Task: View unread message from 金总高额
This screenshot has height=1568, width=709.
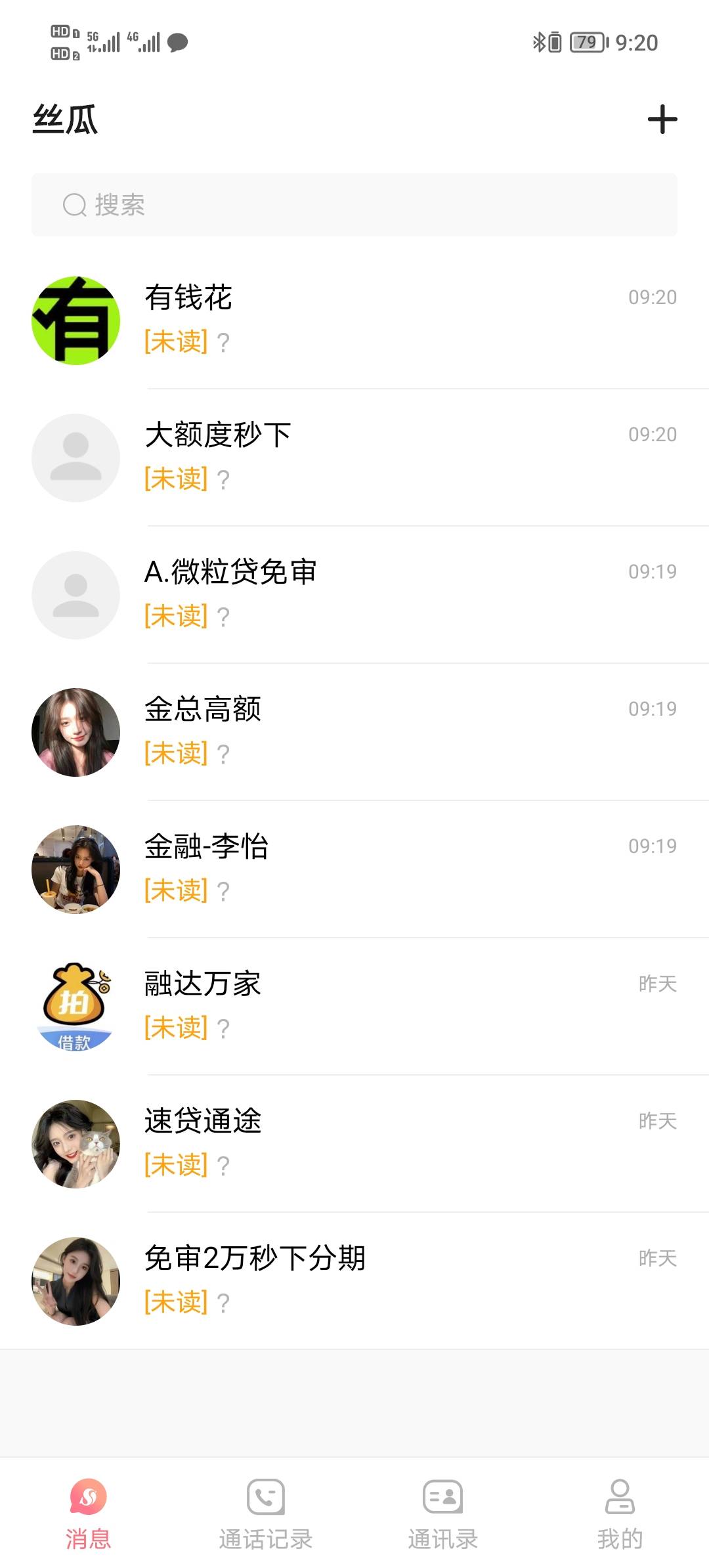Action: click(354, 732)
